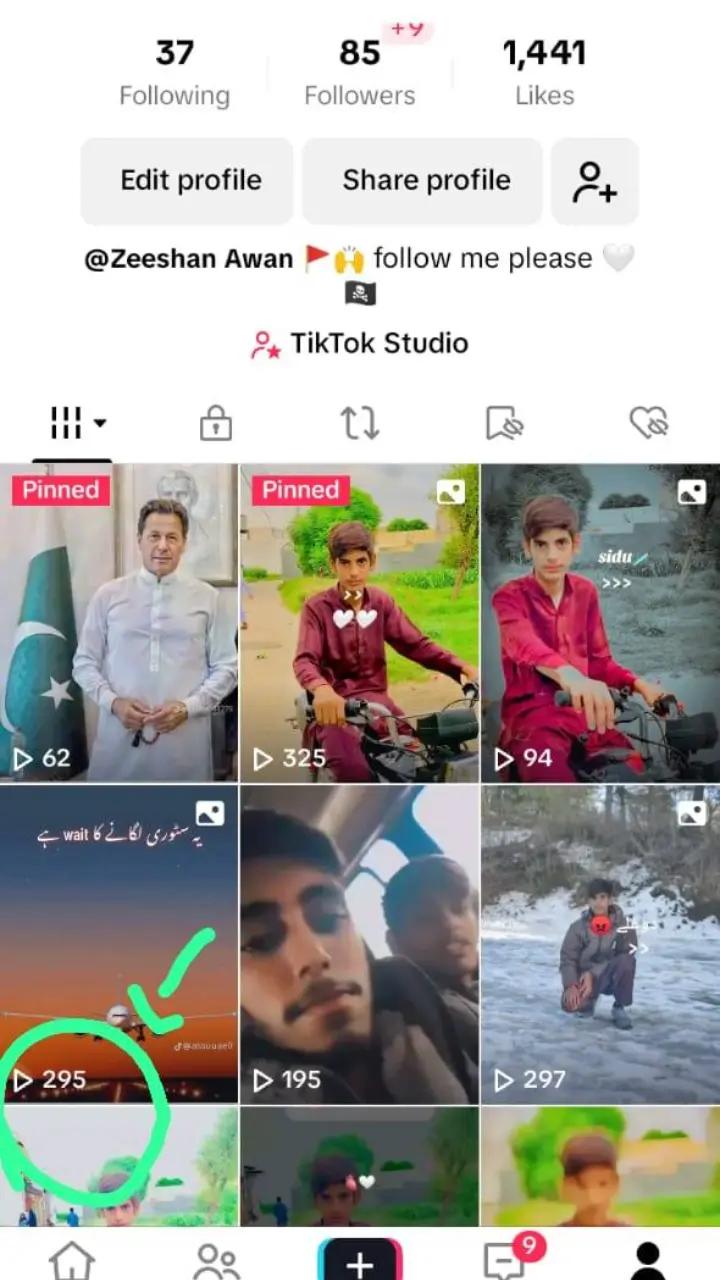Go to the Home feed
The height and width of the screenshot is (1280, 720).
[72, 1258]
